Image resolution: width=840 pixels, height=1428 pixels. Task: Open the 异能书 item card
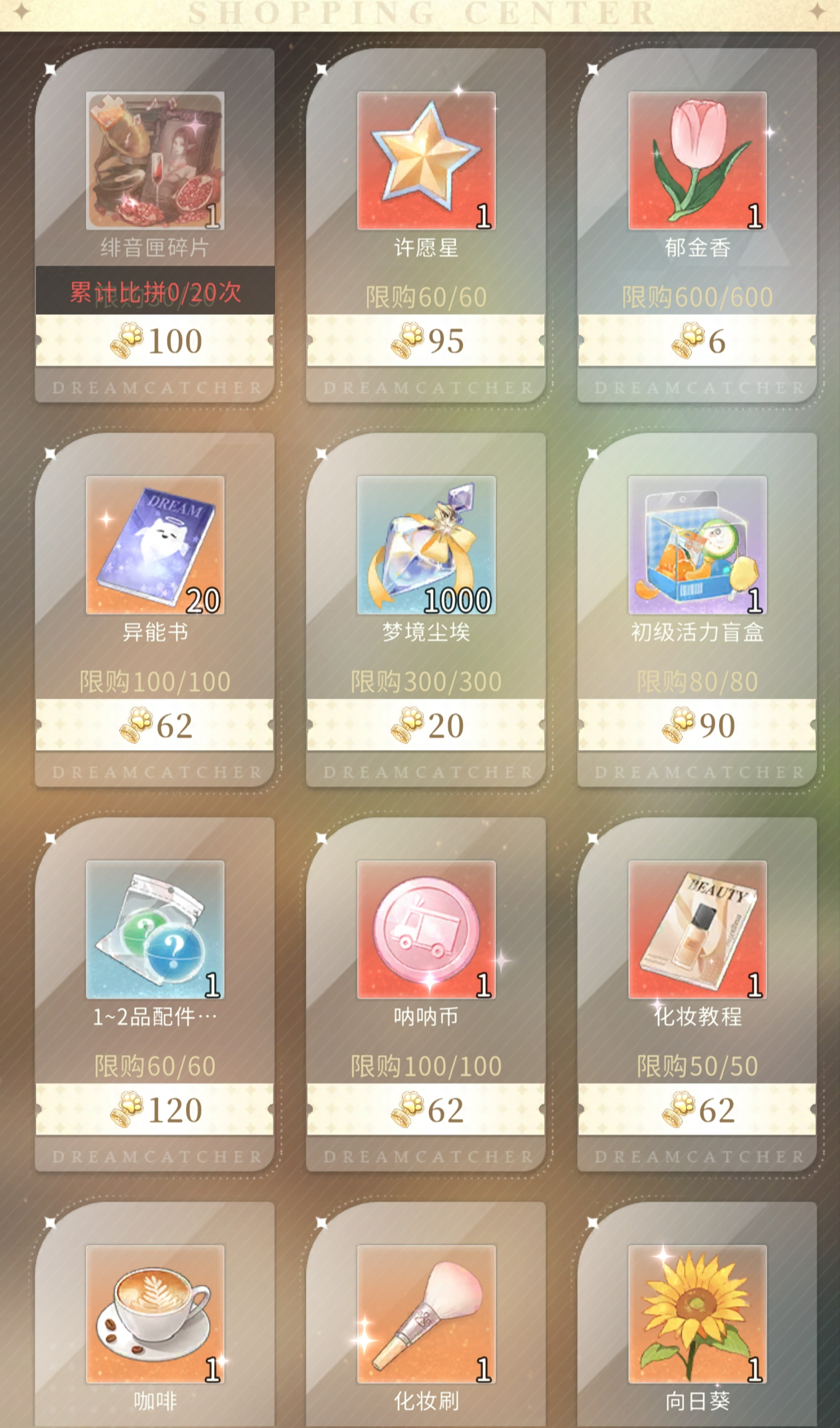(x=155, y=545)
